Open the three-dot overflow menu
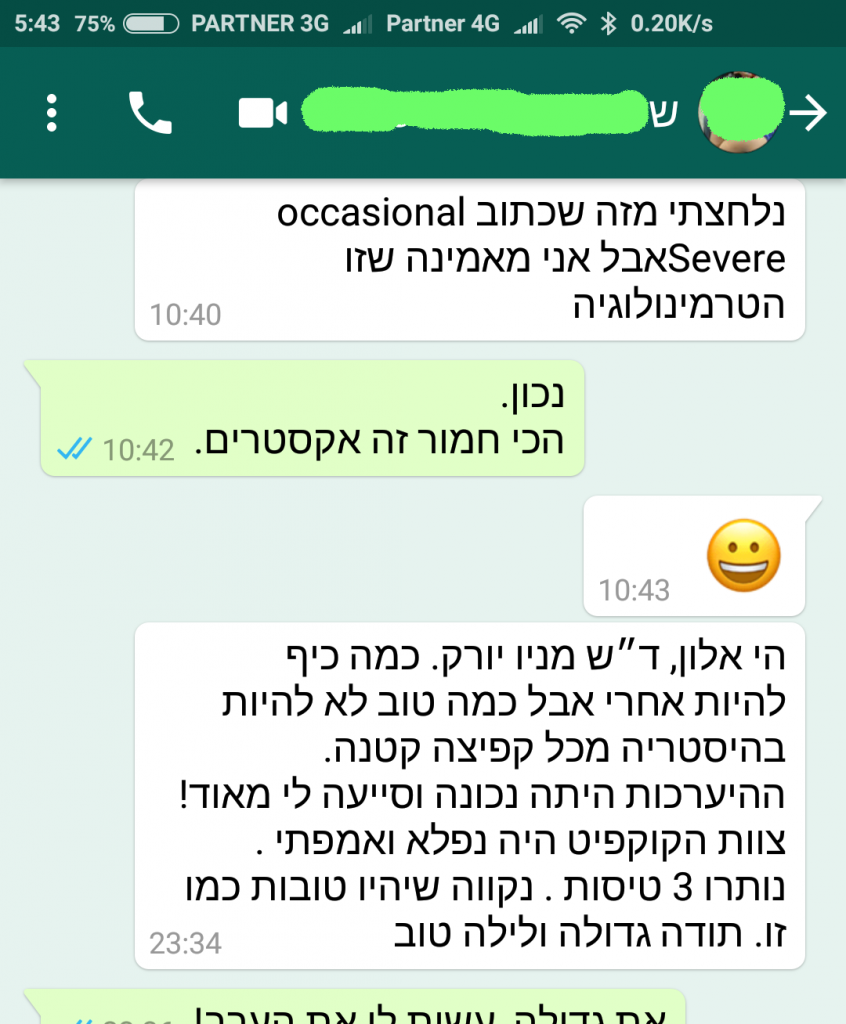The image size is (846, 1024). click(x=52, y=113)
